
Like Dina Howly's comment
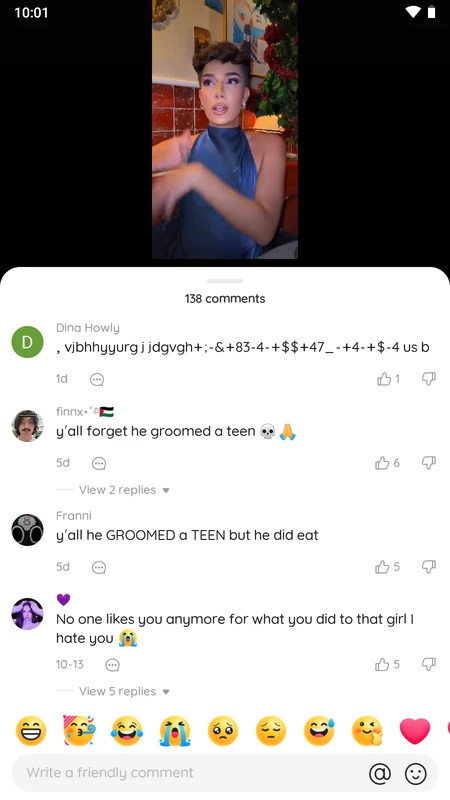click(384, 379)
